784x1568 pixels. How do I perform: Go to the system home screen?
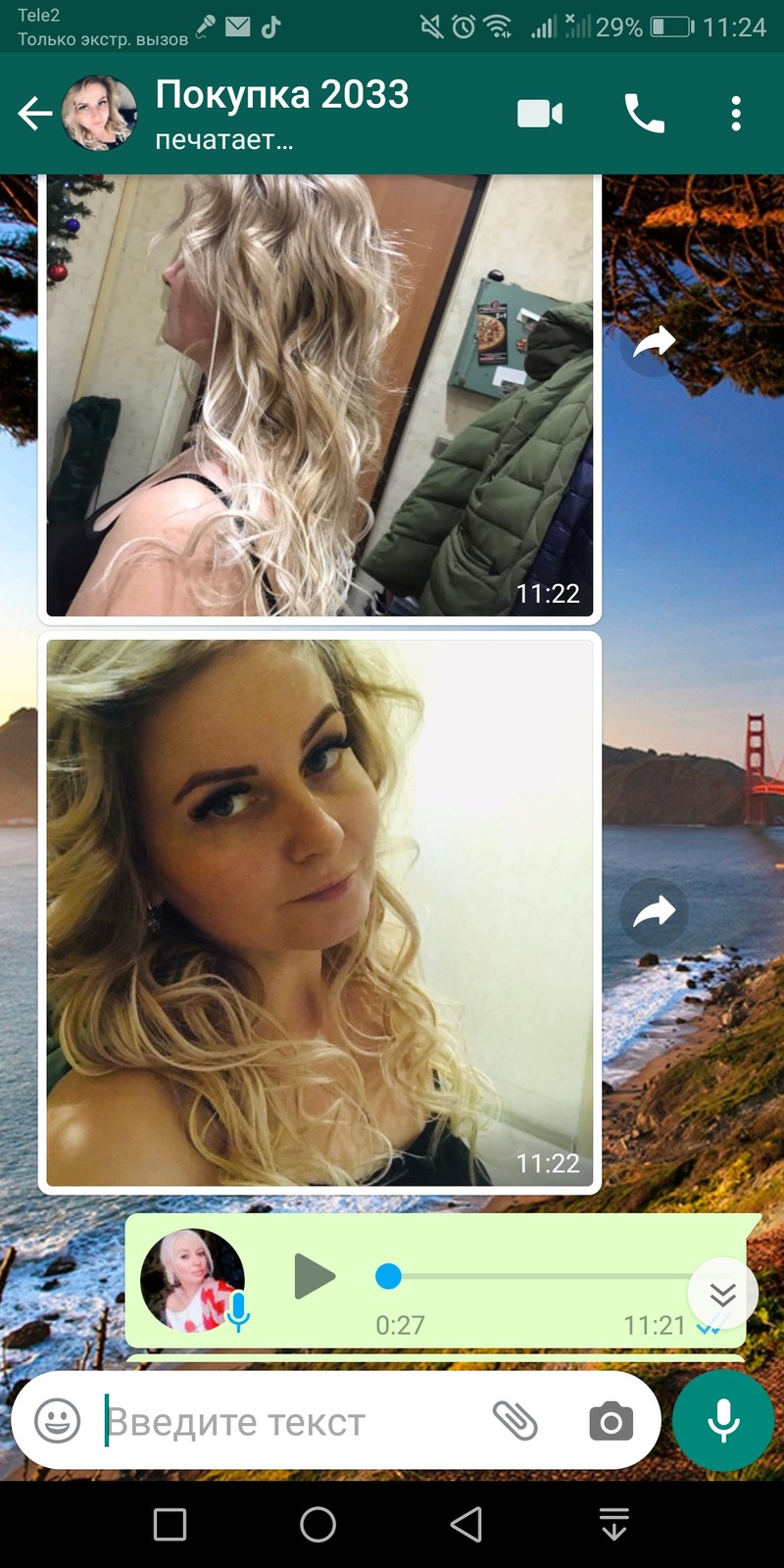click(318, 1524)
